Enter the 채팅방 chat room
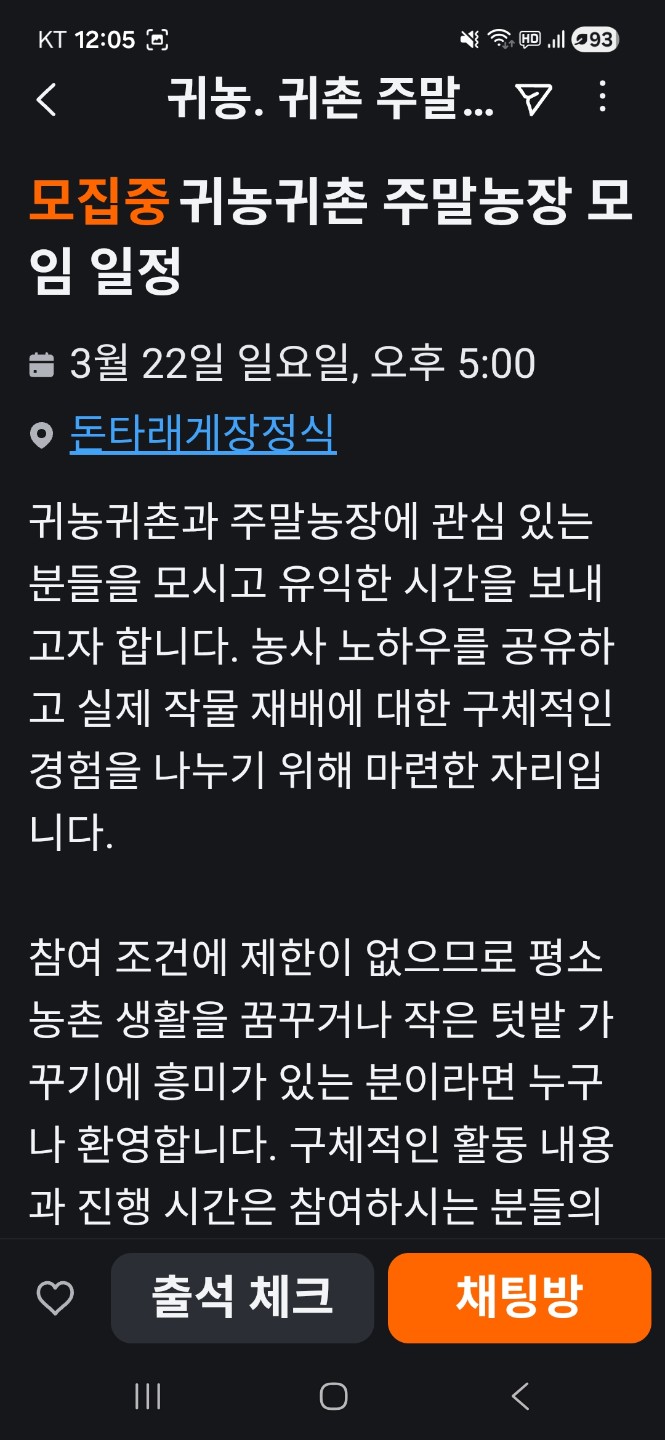The width and height of the screenshot is (665, 1440). [519, 1297]
